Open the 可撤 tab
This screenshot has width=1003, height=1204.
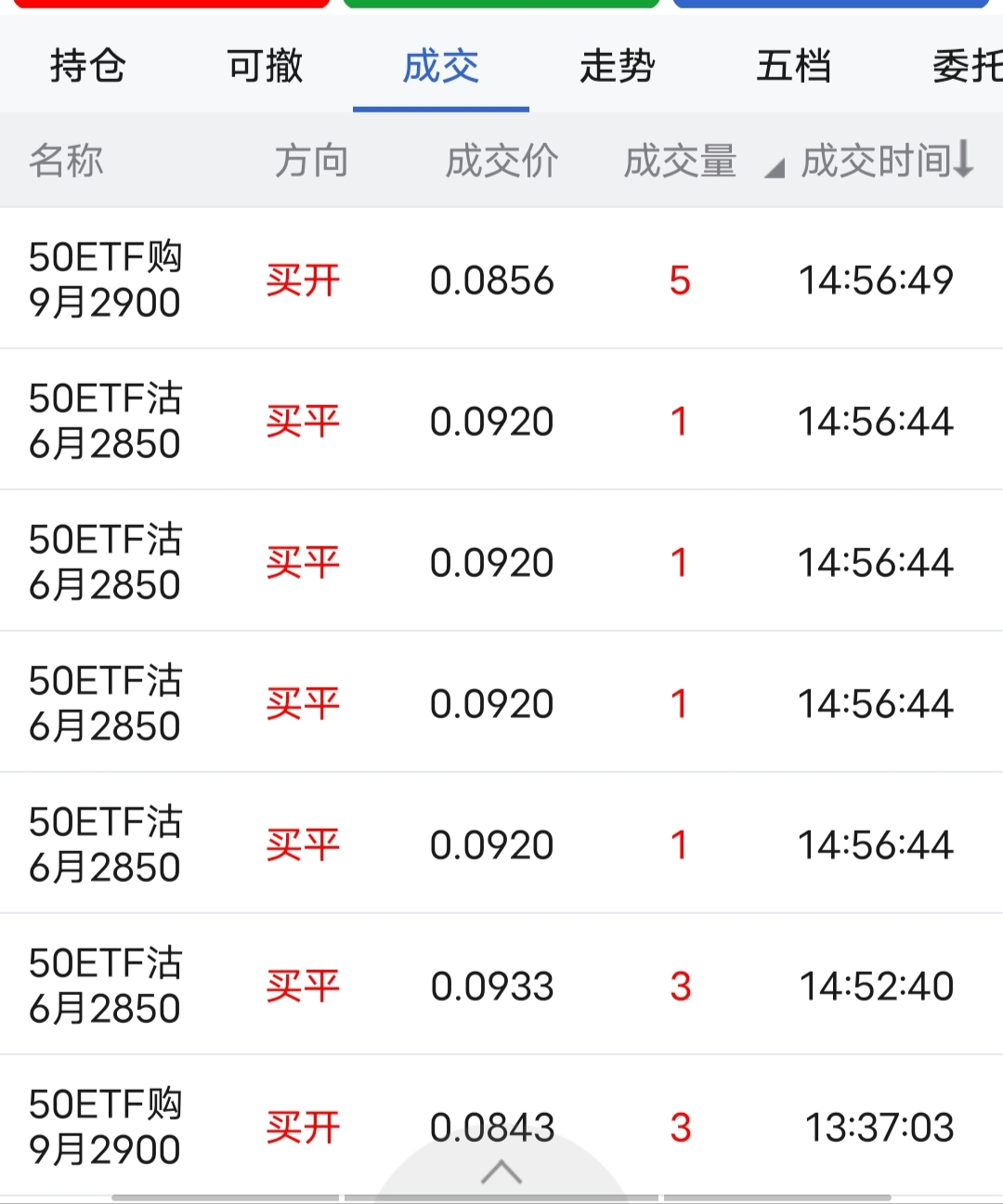pos(265,67)
